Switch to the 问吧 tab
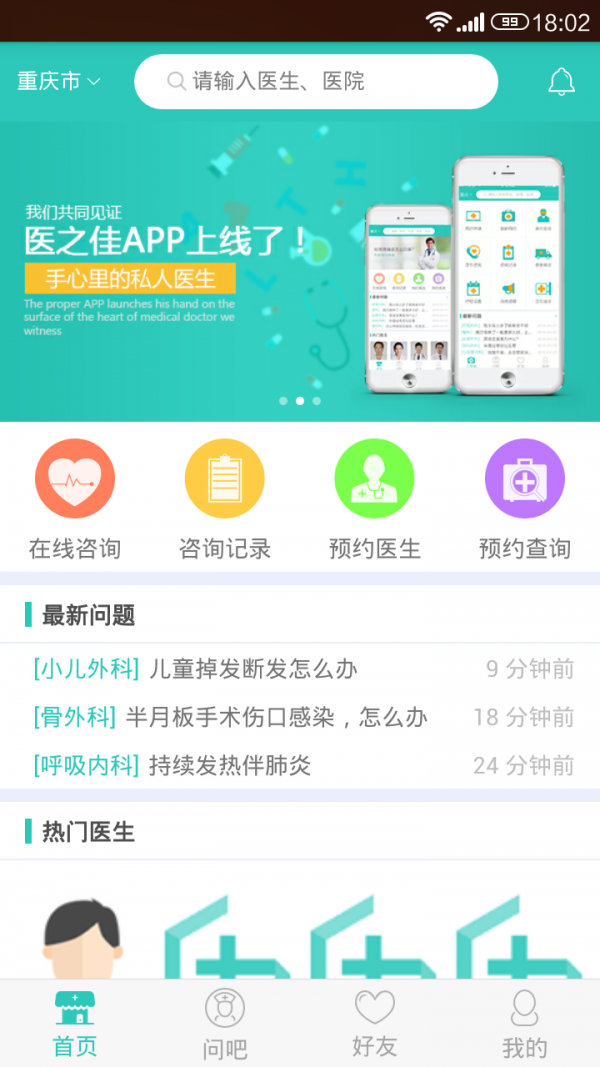 click(225, 1024)
